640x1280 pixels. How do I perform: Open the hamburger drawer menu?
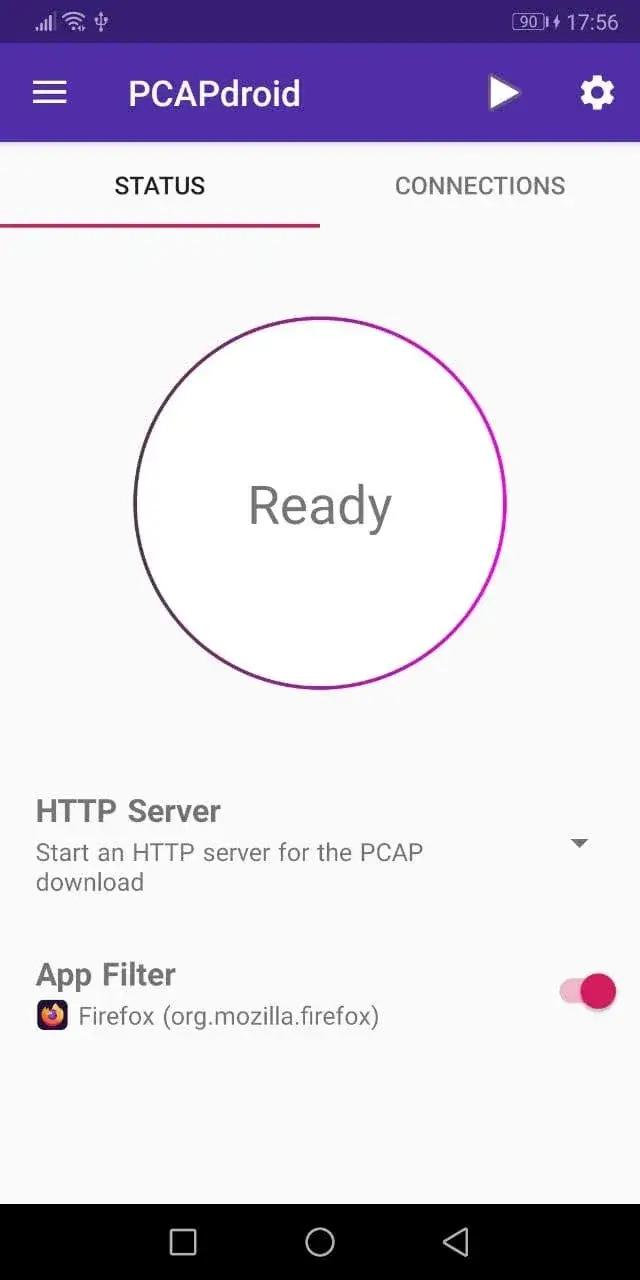[x=49, y=93]
